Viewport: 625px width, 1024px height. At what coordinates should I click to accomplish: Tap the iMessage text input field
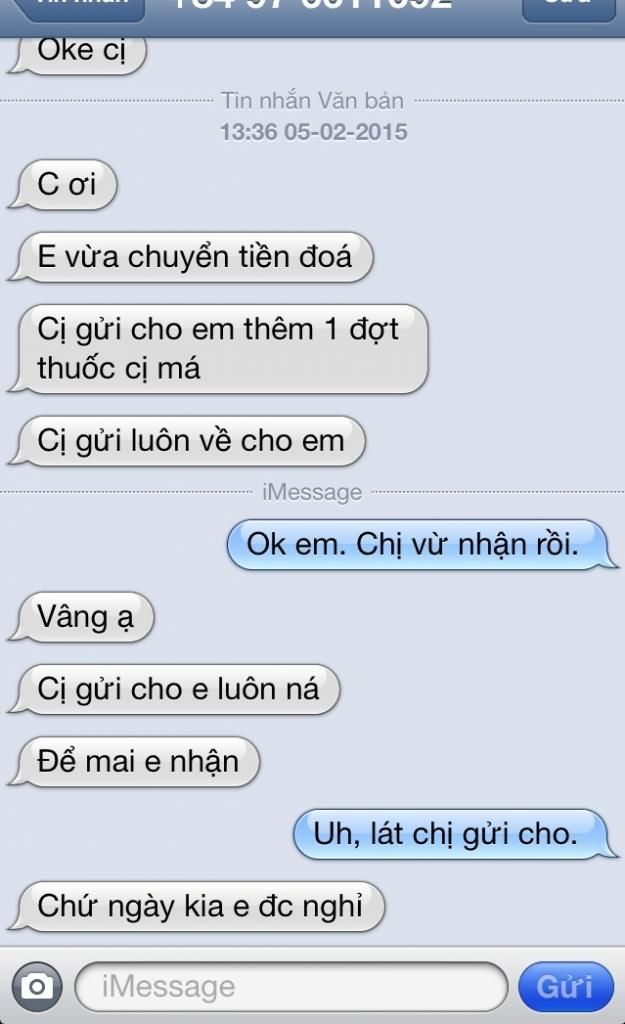coord(290,987)
